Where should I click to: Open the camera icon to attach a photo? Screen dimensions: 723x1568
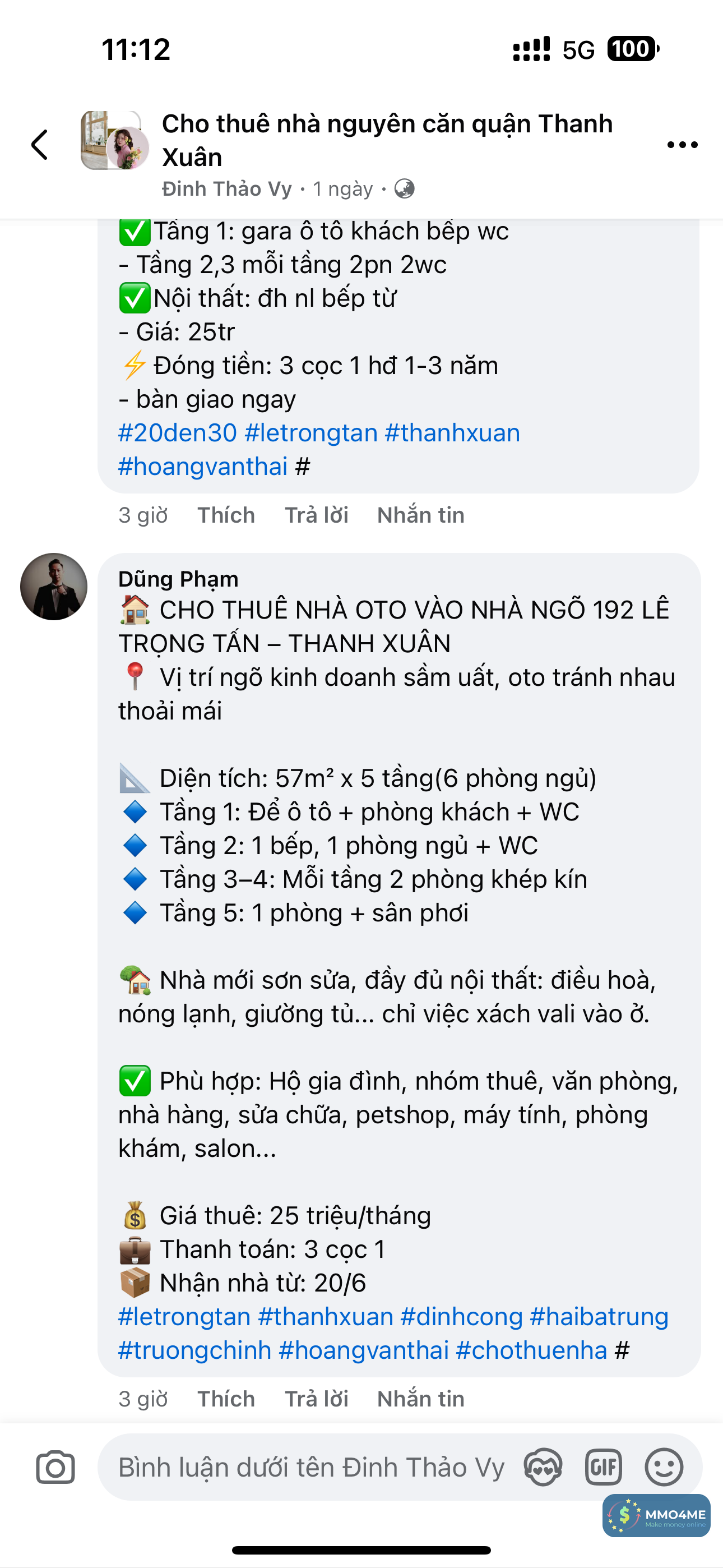point(55,1468)
